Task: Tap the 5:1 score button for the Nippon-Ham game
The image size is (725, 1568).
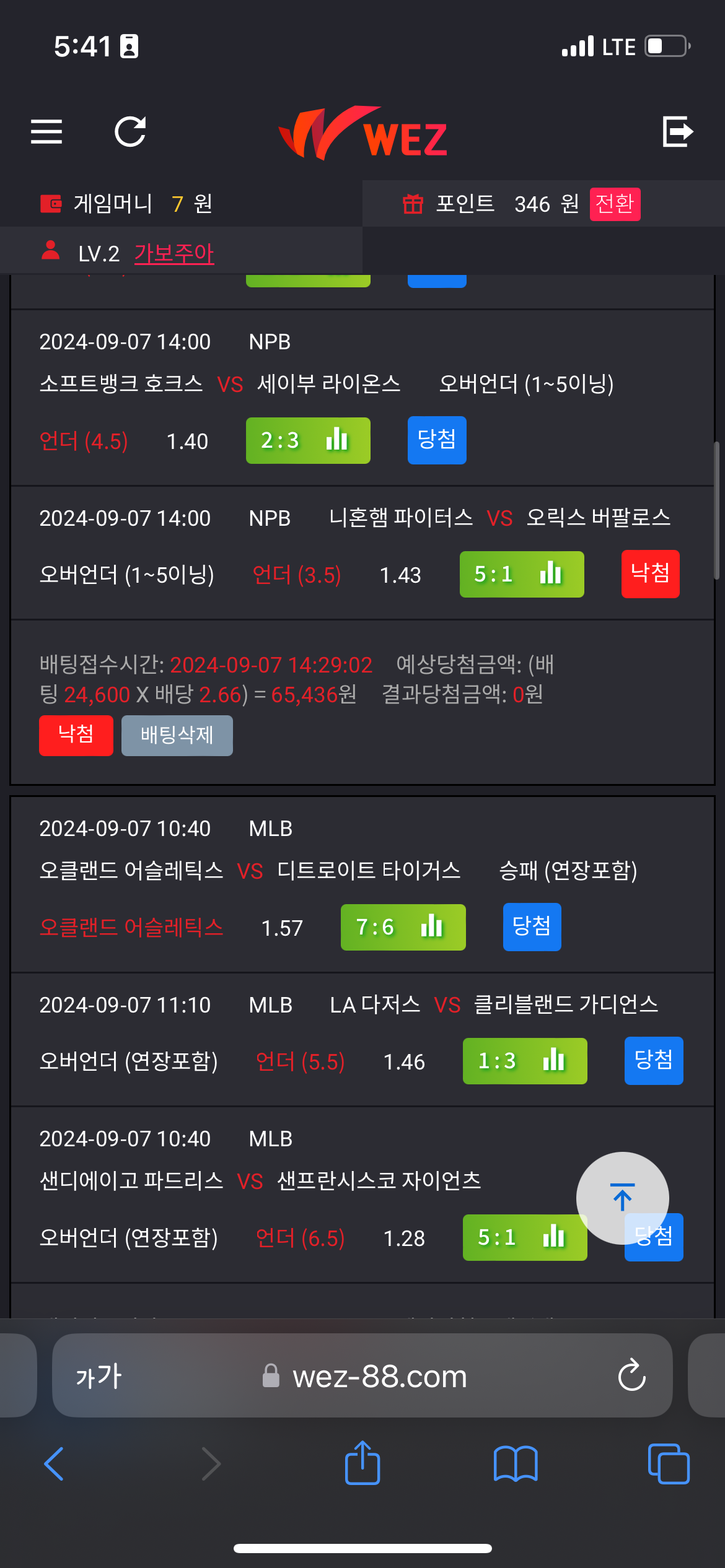Action: [x=522, y=574]
